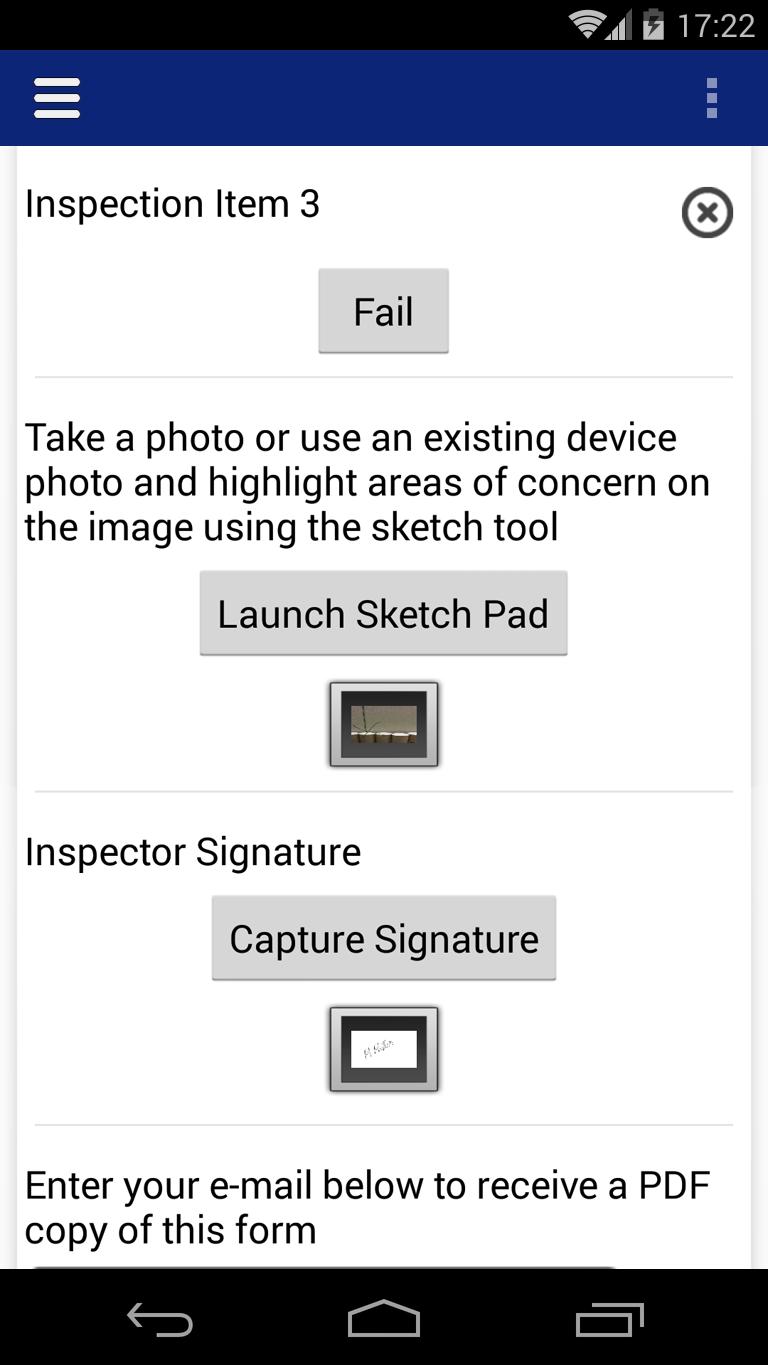Image resolution: width=768 pixels, height=1365 pixels.
Task: Remove Inspection Item 3 via circled X
Action: tap(707, 212)
